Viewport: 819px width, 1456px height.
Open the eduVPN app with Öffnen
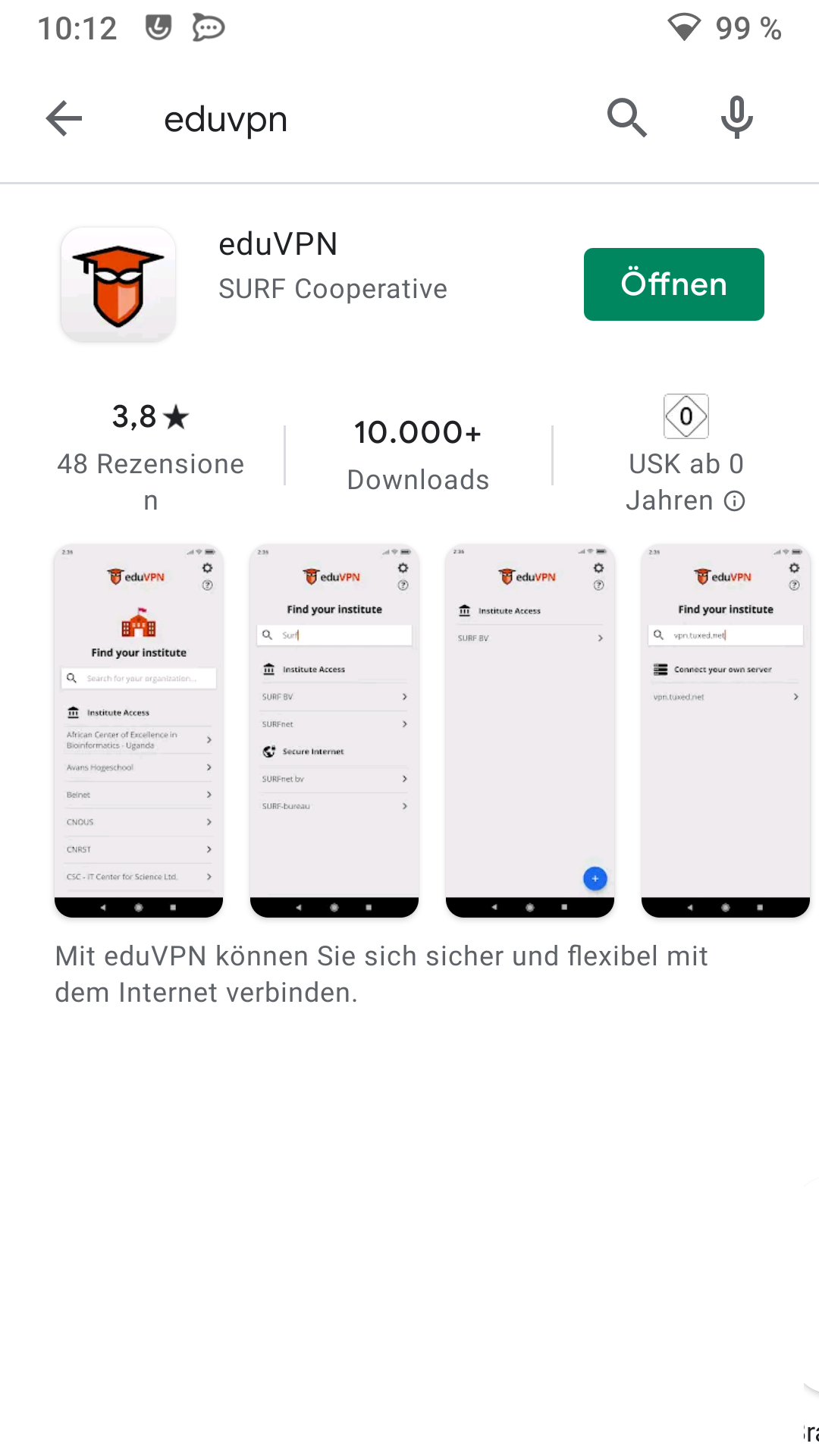(x=673, y=284)
